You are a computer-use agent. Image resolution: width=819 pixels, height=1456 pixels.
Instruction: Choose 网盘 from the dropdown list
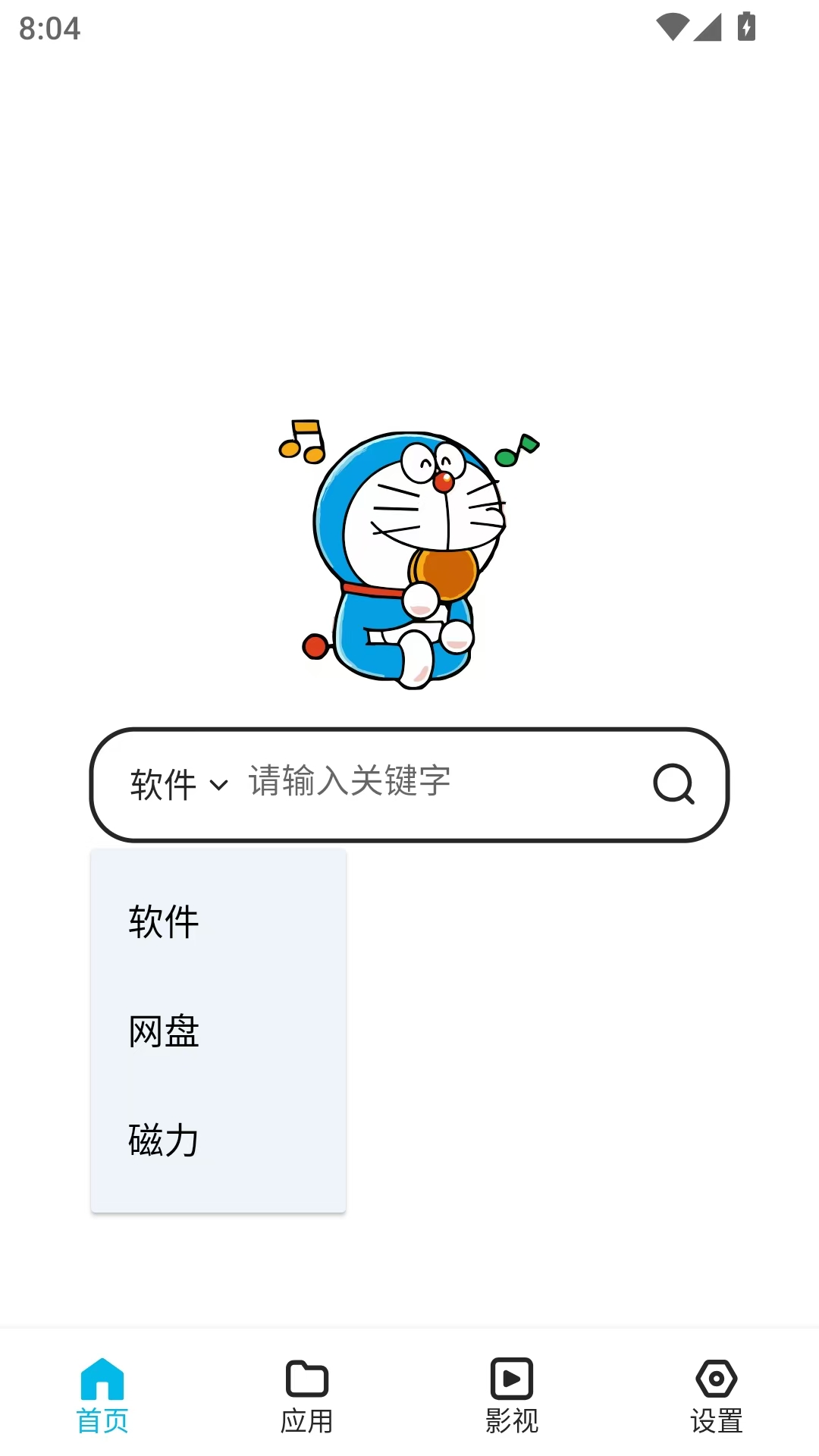(164, 1031)
